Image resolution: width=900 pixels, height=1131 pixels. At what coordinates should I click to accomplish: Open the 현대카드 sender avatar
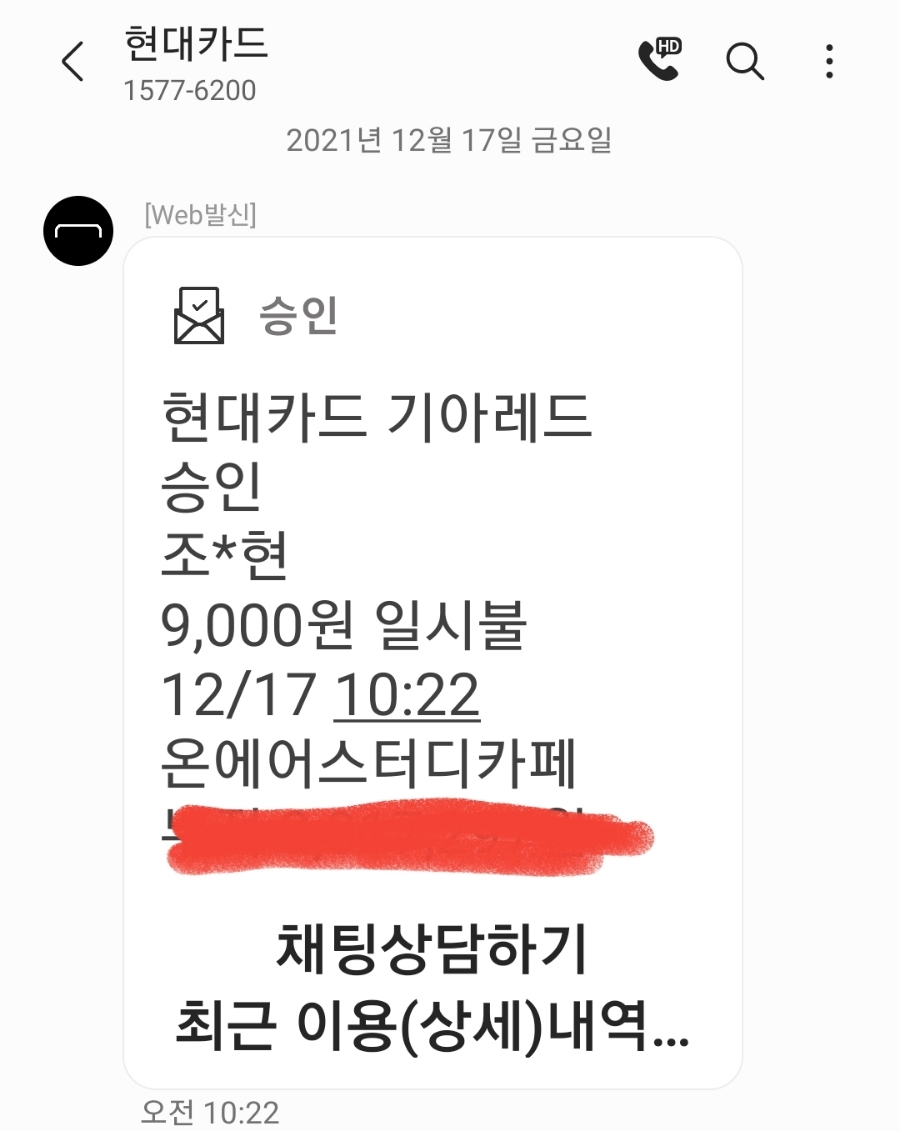(x=78, y=231)
